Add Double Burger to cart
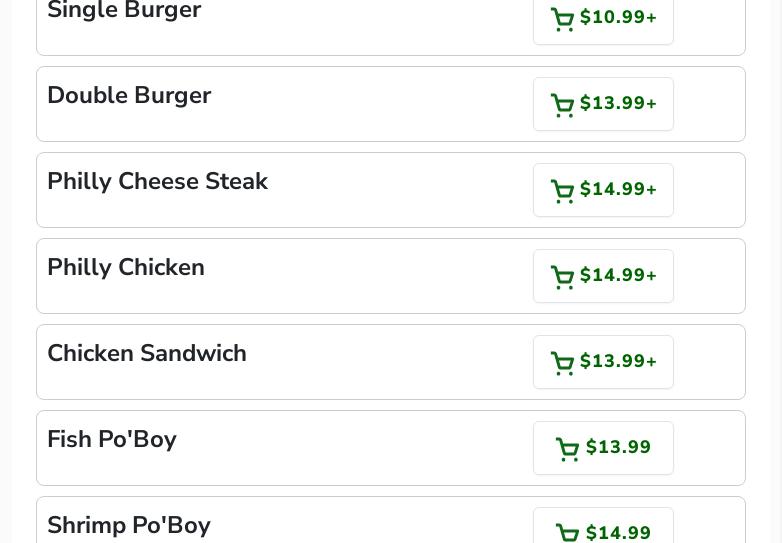 point(603,104)
